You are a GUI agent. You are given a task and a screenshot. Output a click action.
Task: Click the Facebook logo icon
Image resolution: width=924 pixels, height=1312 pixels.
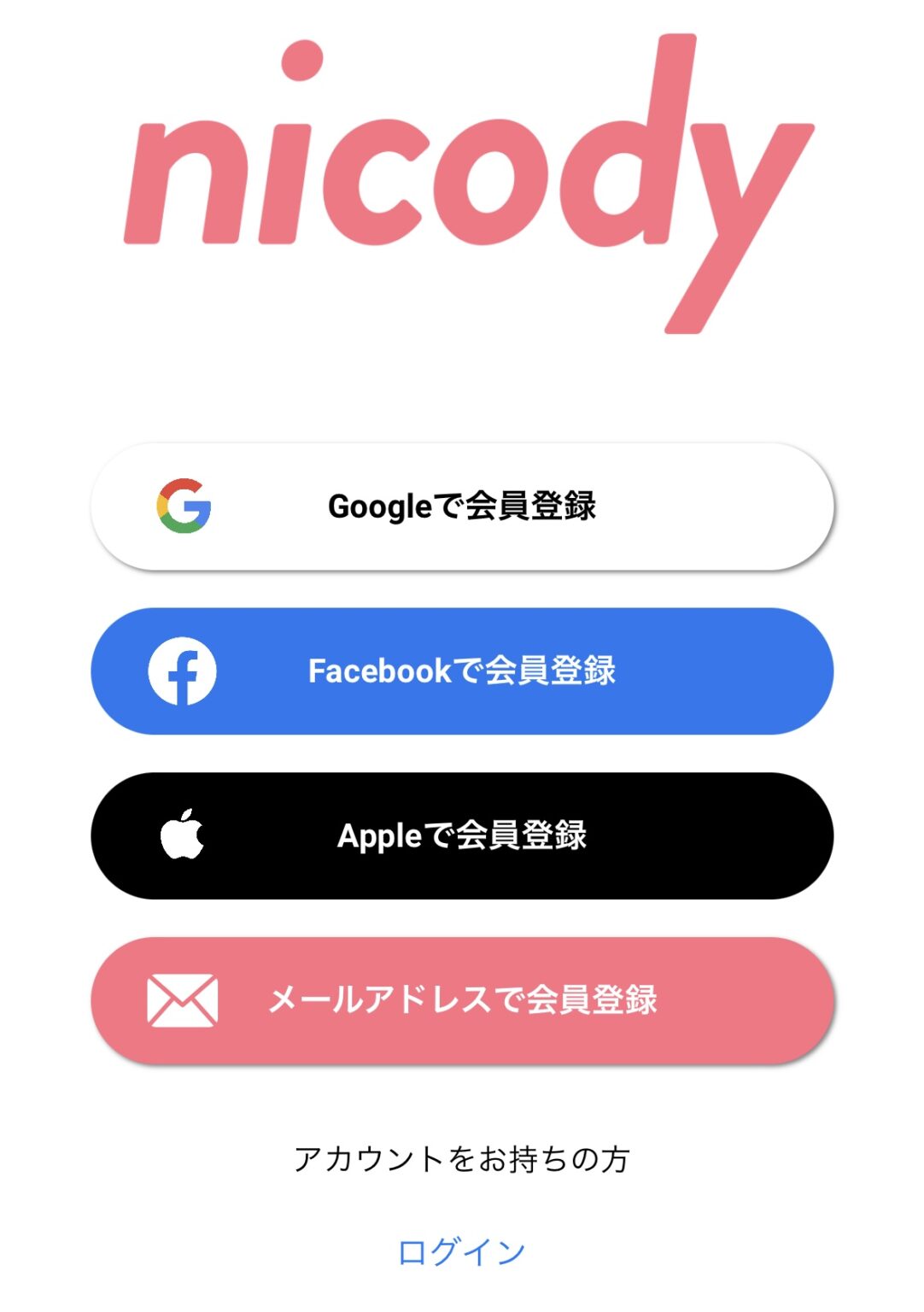(x=182, y=672)
